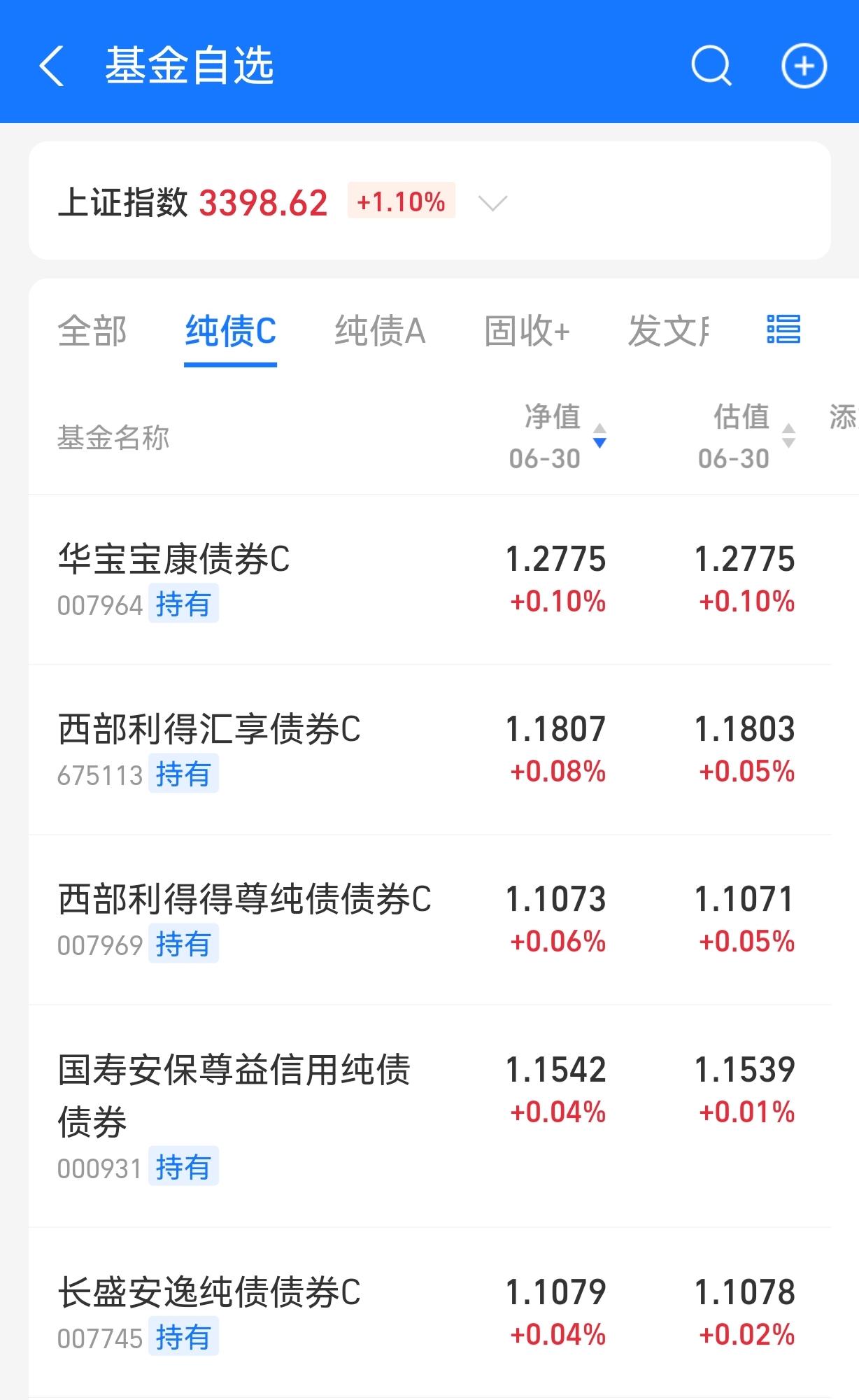Viewport: 859px width, 1400px height.
Task: Tap the descending sort arrow on 净值
Action: (x=599, y=444)
